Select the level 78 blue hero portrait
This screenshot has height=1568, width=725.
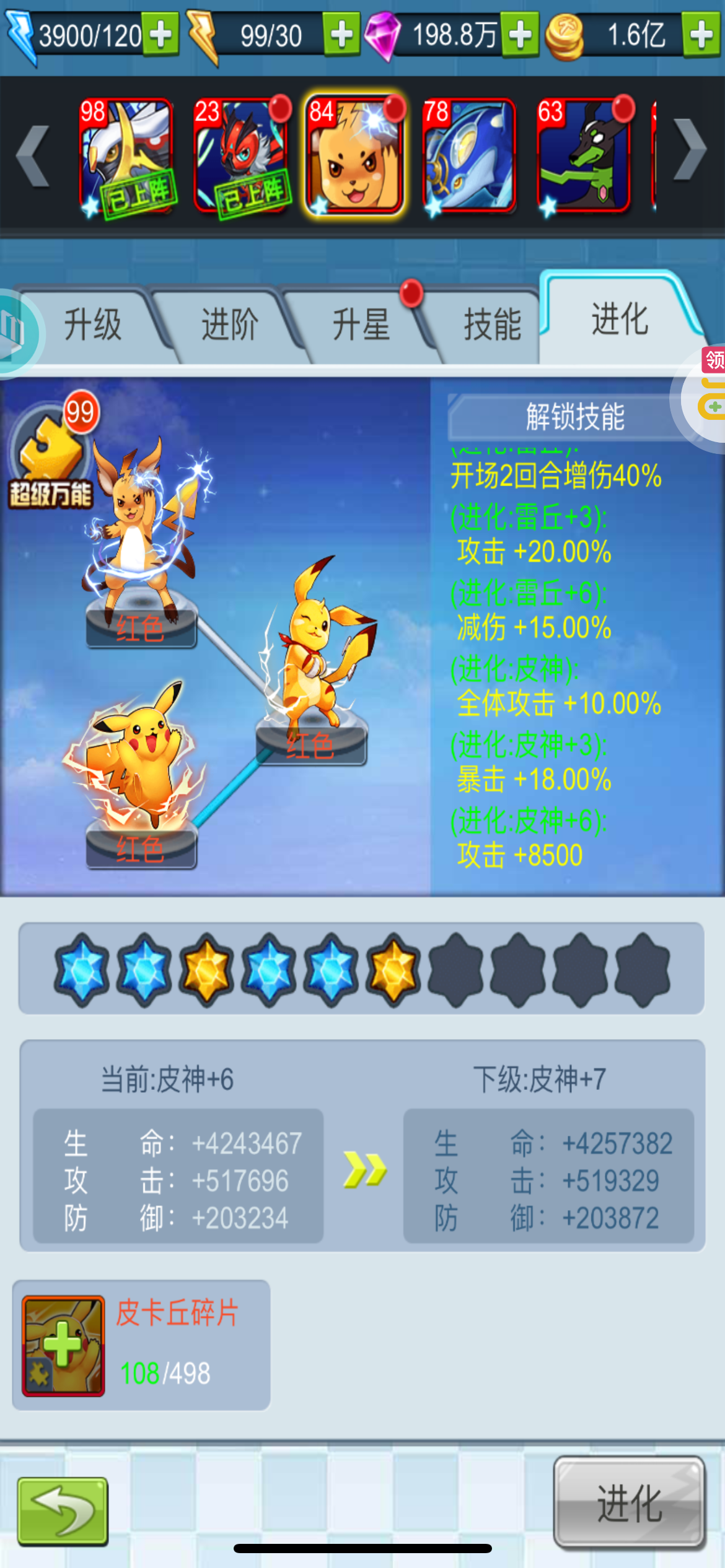point(469,156)
